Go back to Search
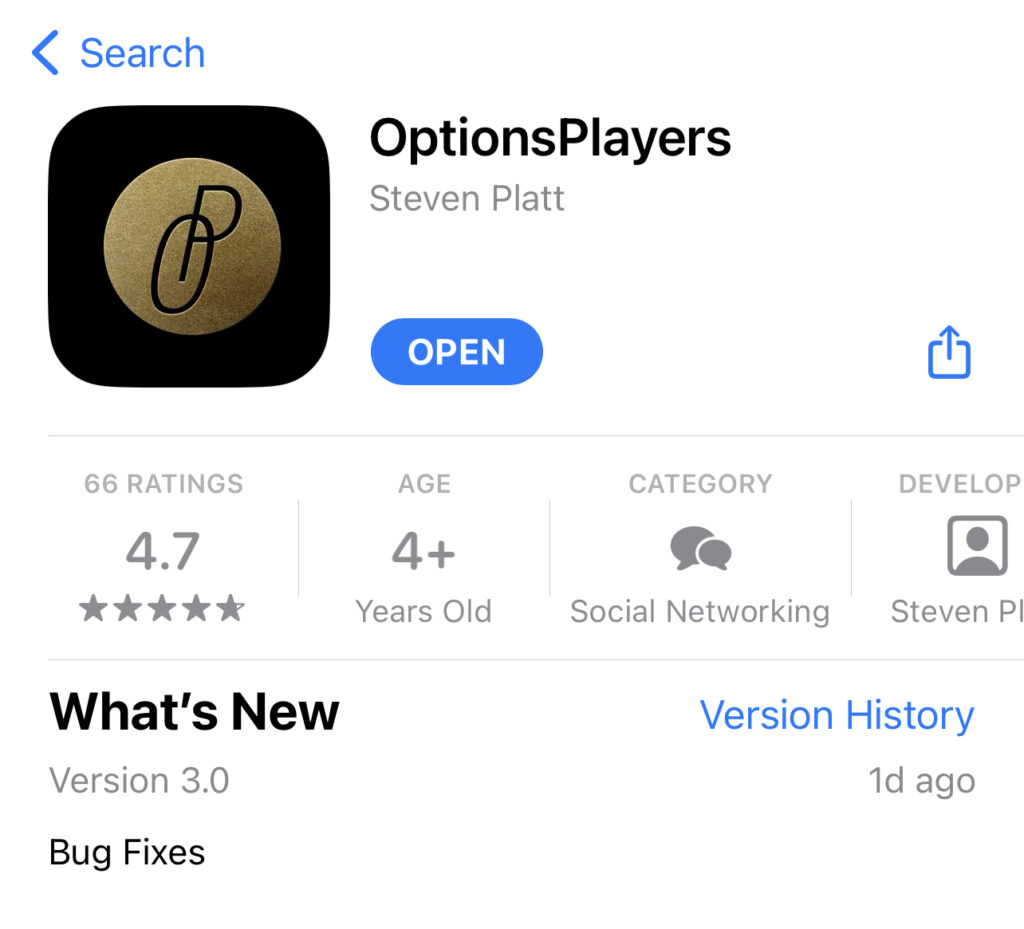The height and width of the screenshot is (929, 1024). pos(118,53)
